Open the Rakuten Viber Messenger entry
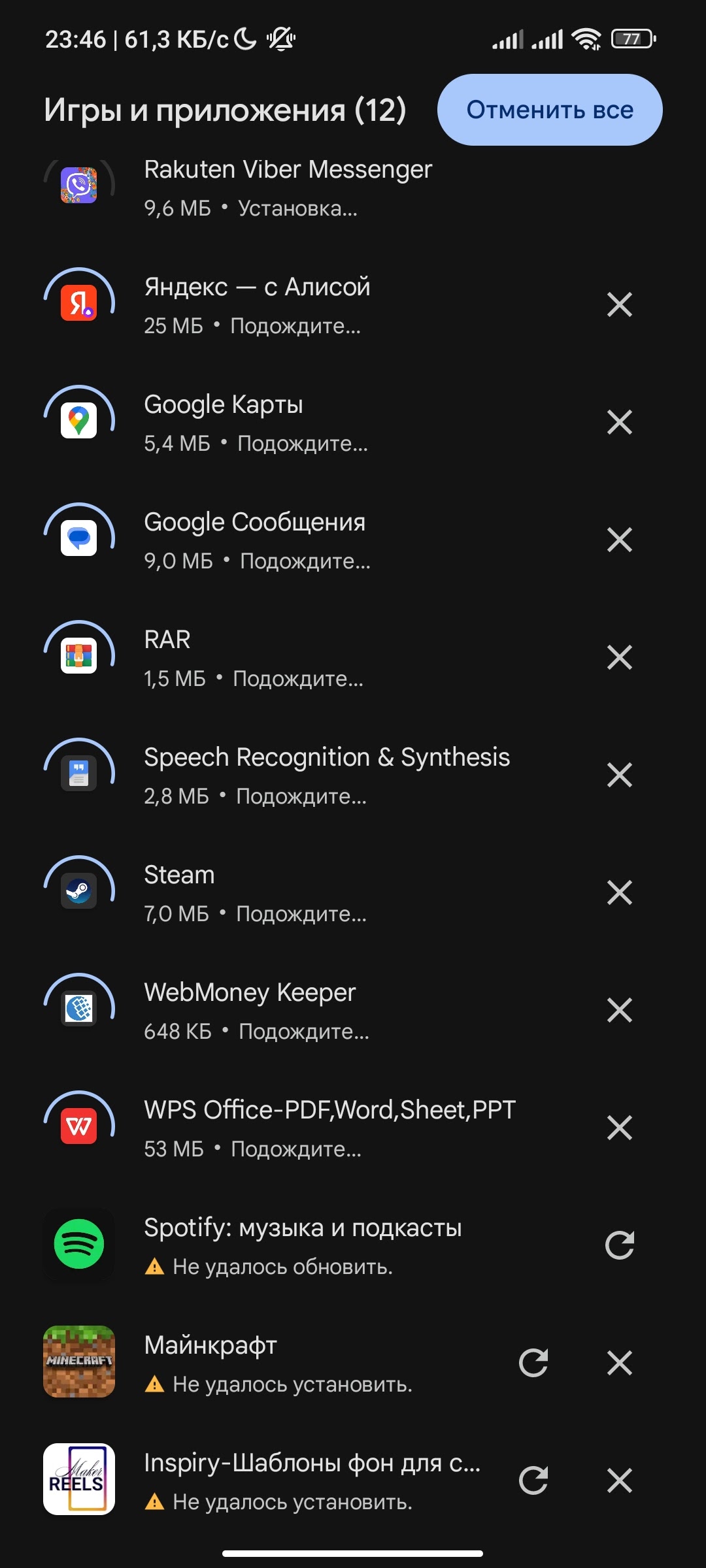This screenshot has width=706, height=1568. tap(288, 187)
